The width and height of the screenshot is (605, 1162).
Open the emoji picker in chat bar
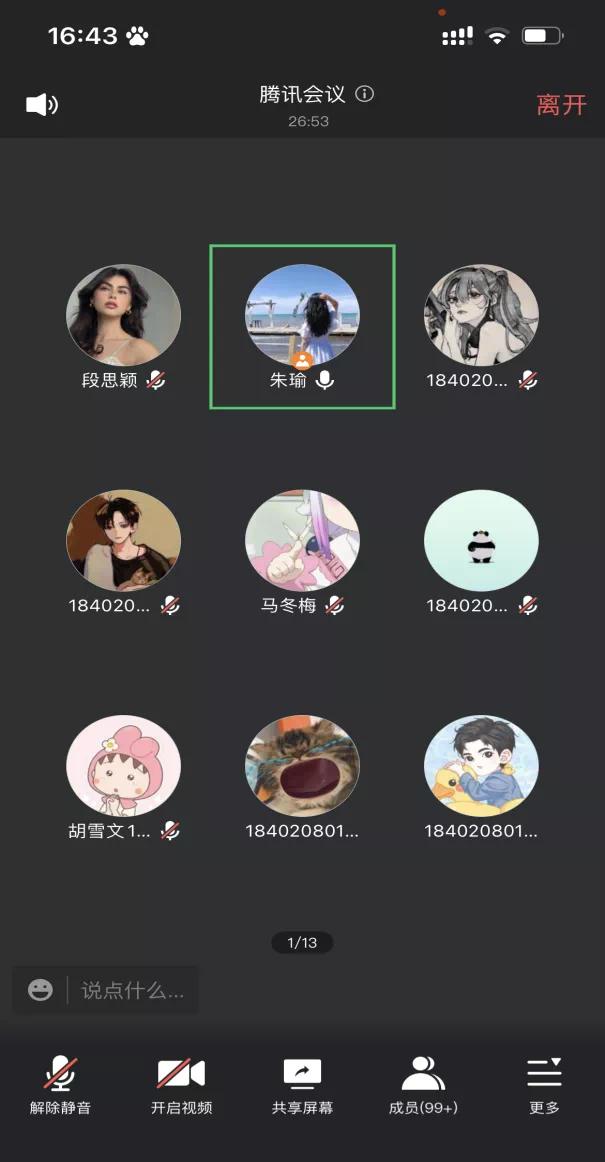40,990
